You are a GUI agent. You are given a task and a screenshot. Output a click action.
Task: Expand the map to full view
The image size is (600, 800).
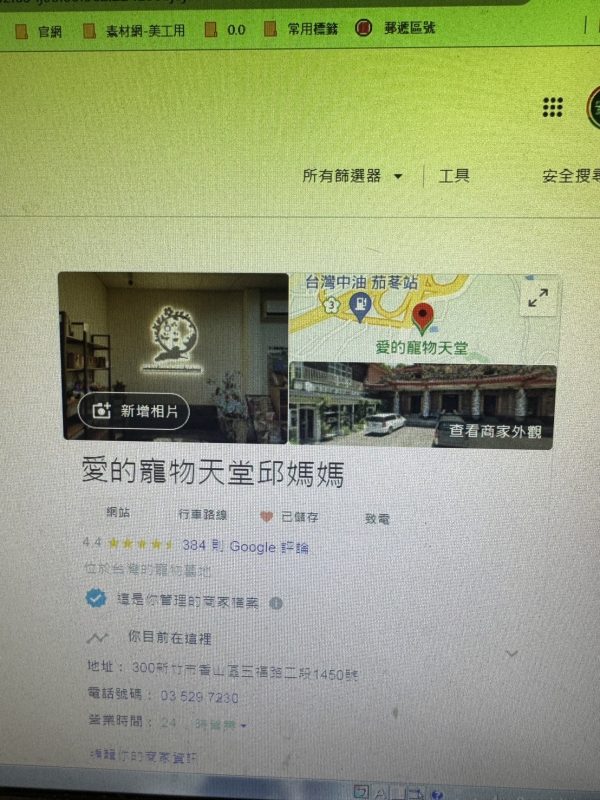click(x=538, y=297)
